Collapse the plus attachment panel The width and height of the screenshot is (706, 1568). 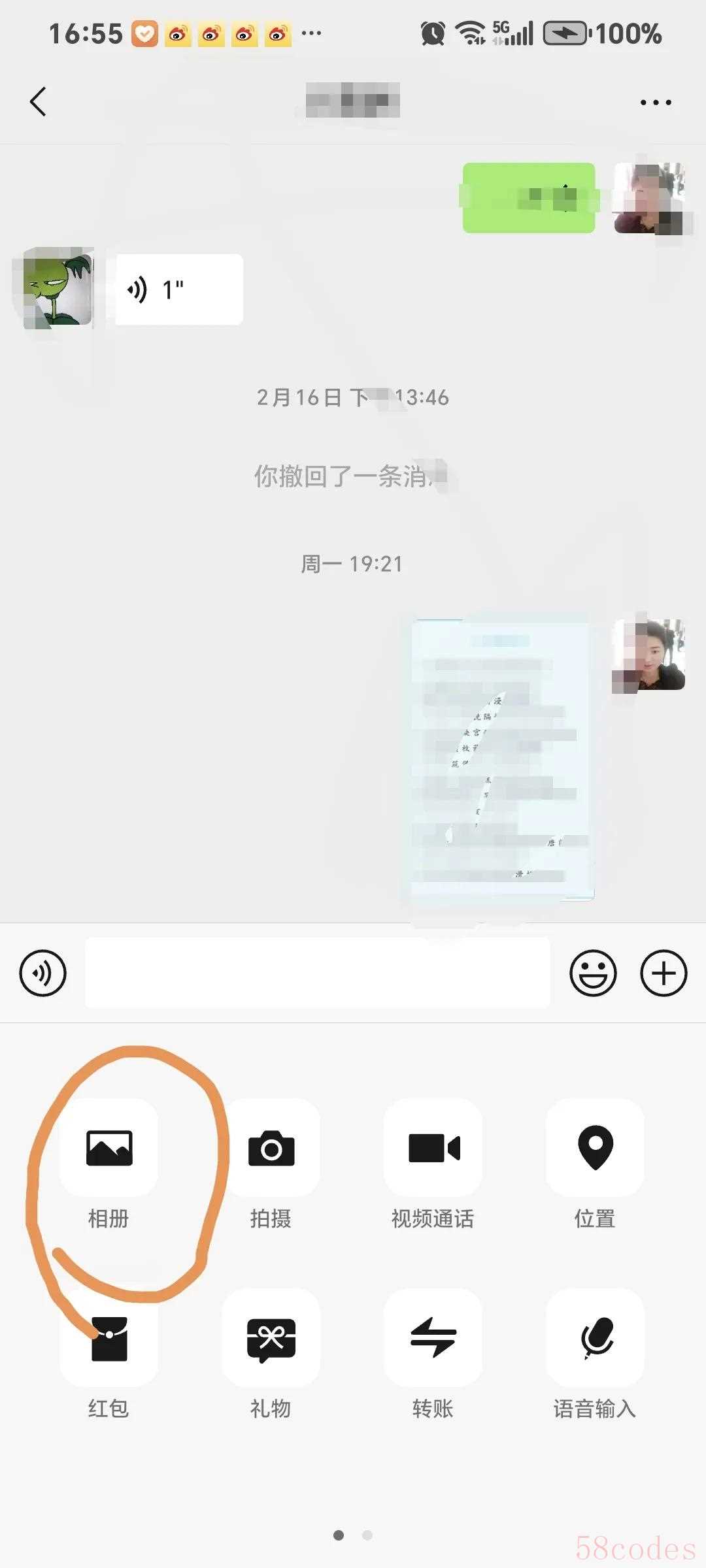click(663, 973)
